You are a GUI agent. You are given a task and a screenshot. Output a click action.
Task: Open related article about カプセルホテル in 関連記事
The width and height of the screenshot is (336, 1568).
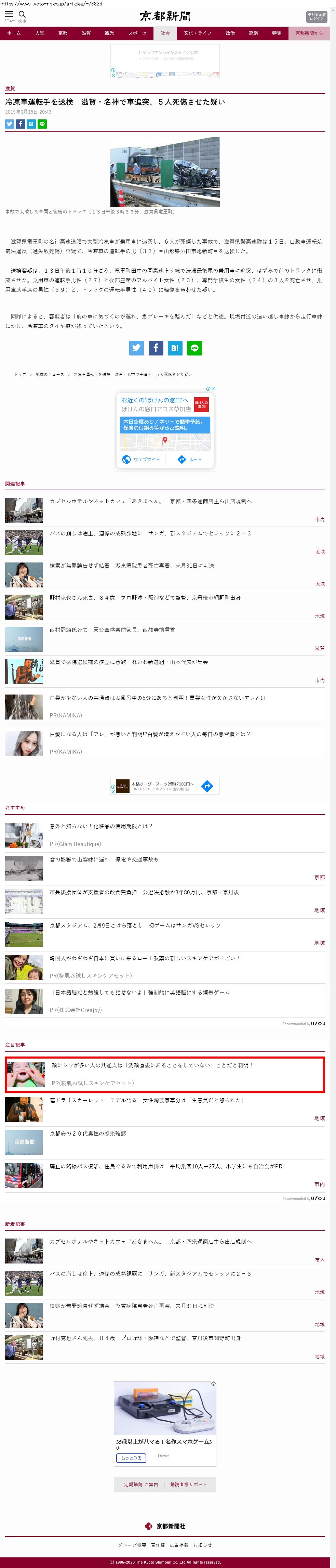pos(150,501)
